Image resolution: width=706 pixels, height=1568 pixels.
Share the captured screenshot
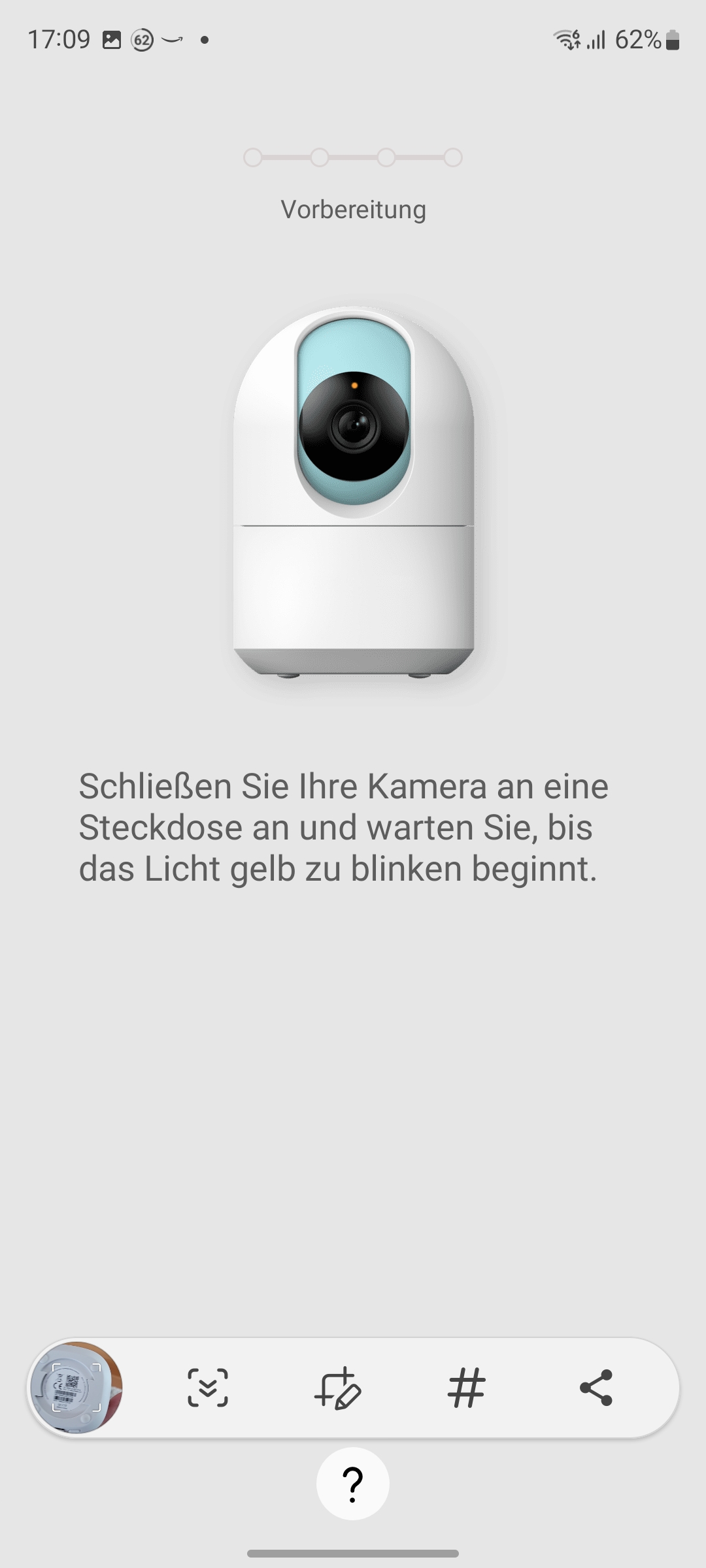[x=596, y=1388]
